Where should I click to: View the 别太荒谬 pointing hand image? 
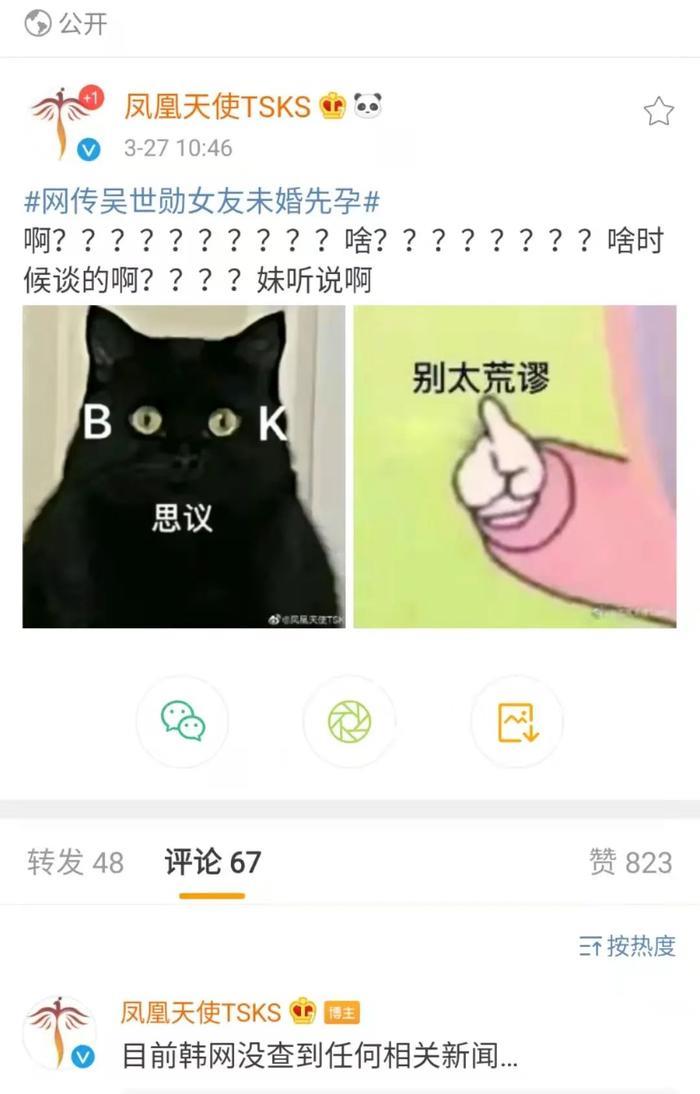click(x=515, y=467)
